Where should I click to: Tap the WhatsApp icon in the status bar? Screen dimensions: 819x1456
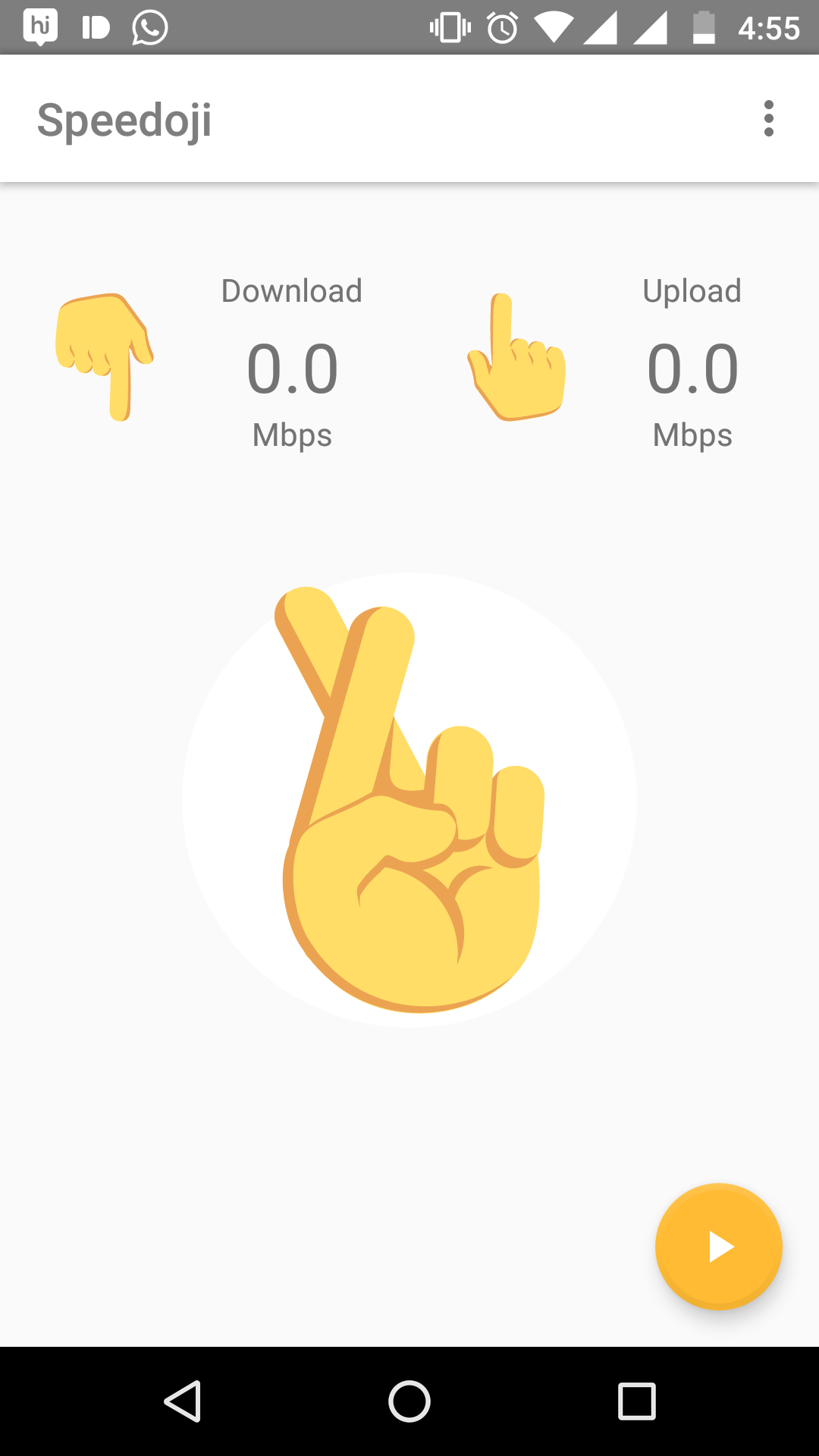tap(149, 27)
